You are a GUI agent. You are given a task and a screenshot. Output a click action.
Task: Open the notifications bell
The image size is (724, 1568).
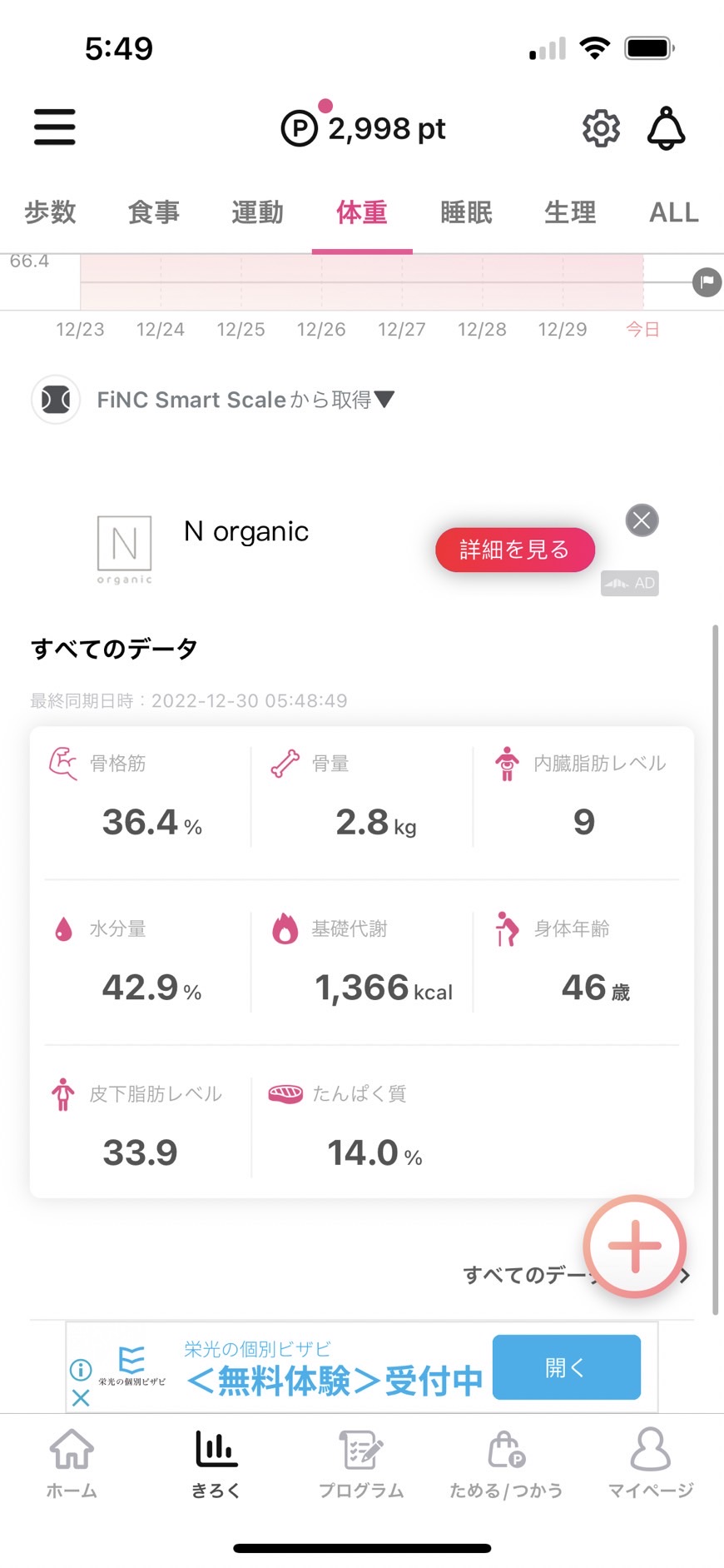pyautogui.click(x=667, y=128)
